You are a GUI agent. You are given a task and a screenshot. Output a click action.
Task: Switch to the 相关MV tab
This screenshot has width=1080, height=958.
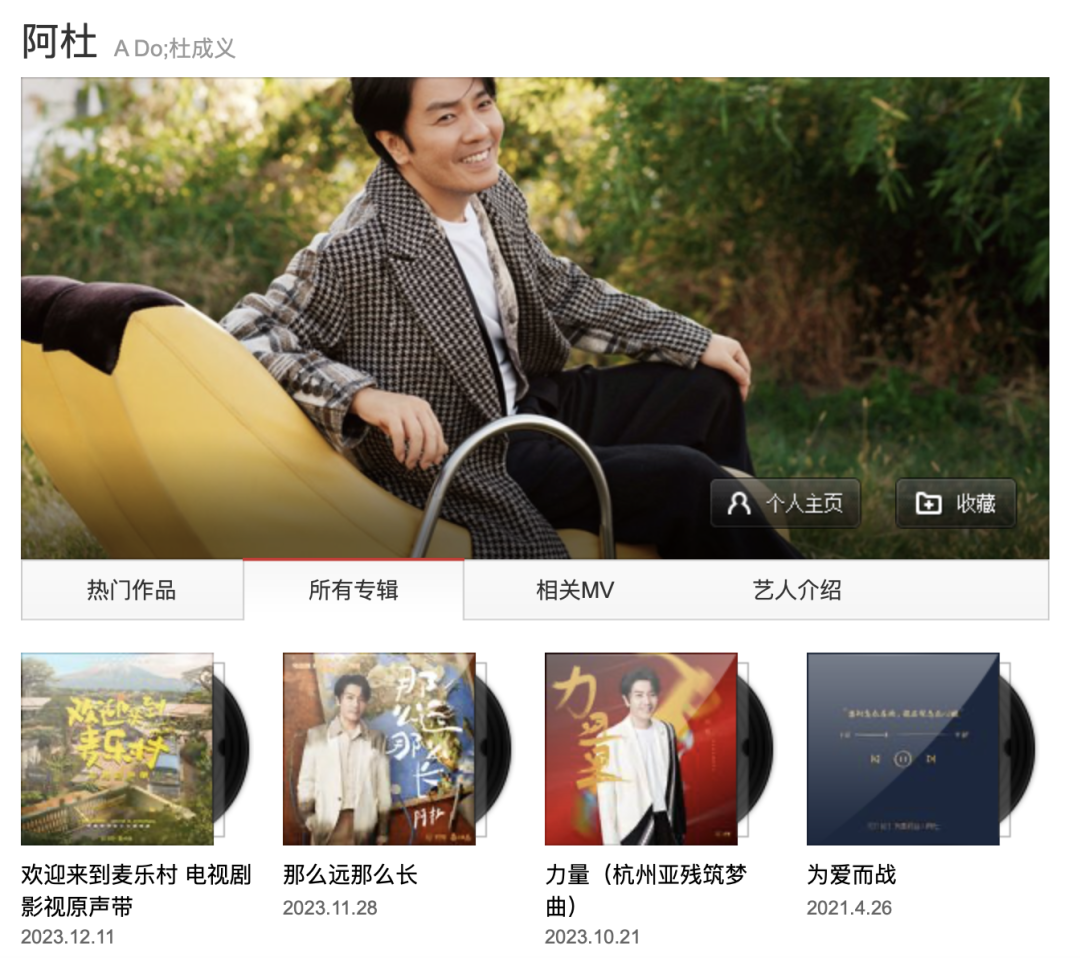(x=575, y=590)
